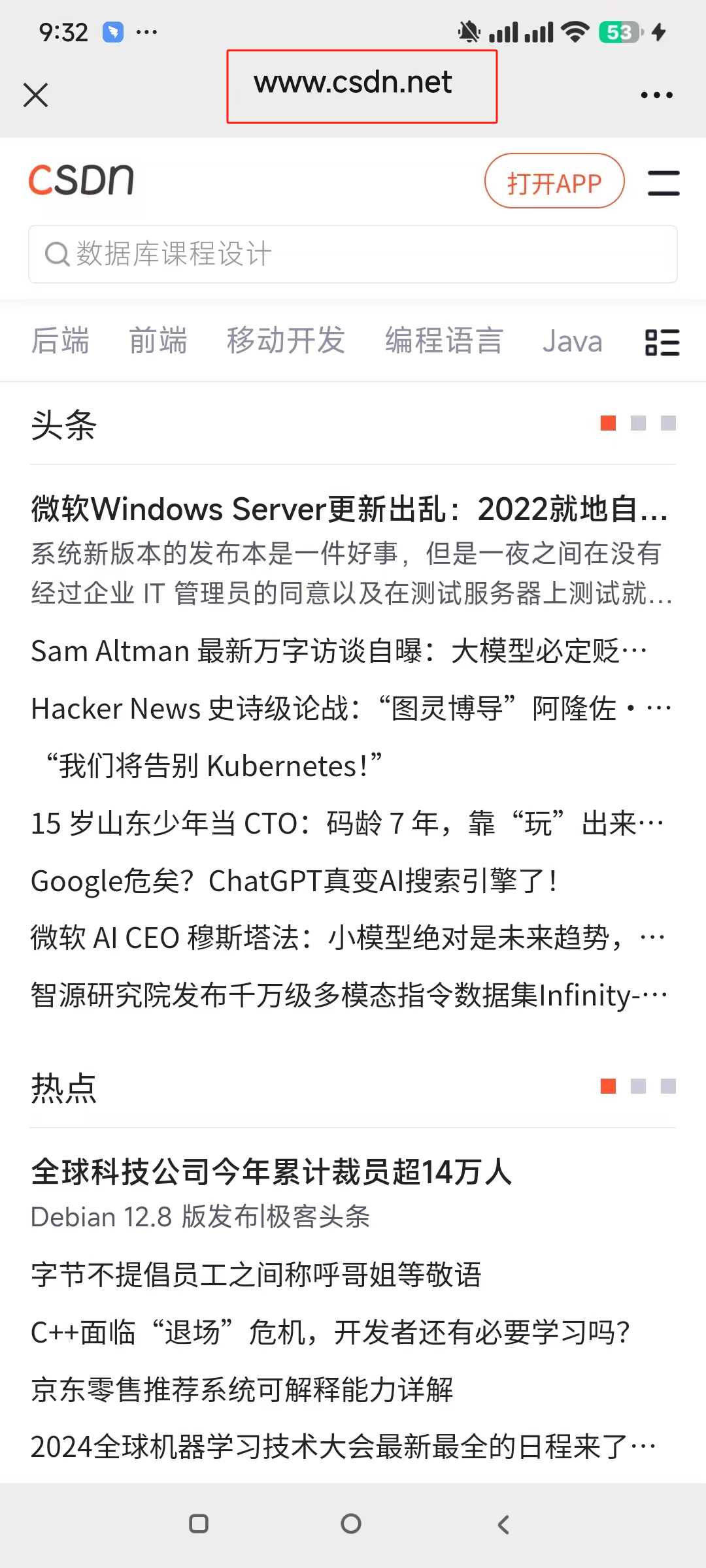Switch to the 前端 tab
The image size is (706, 1568).
tap(158, 341)
